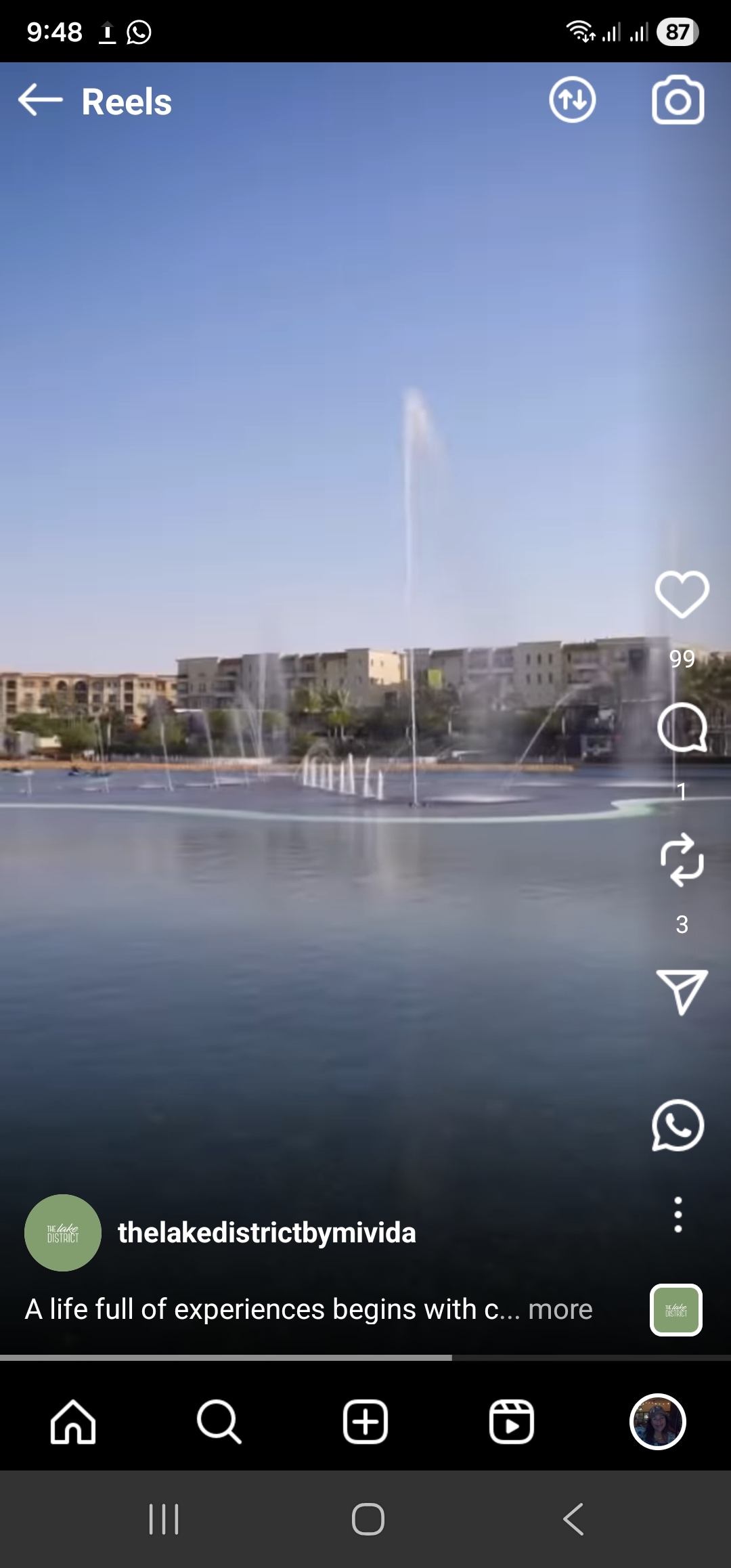Like this reel with the heart
The image size is (731, 1568).
click(x=682, y=594)
